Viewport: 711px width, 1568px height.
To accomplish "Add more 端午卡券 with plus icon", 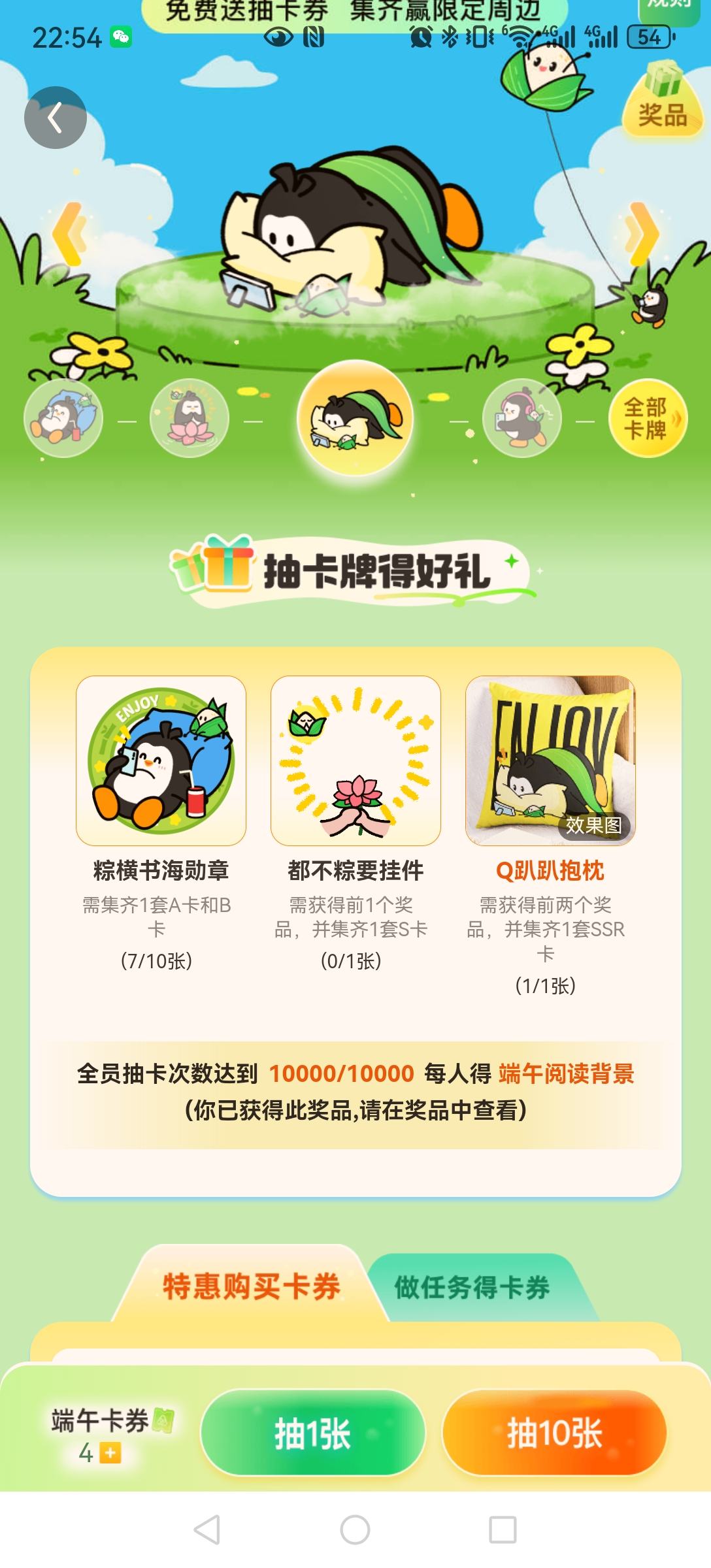I will pyautogui.click(x=110, y=1453).
